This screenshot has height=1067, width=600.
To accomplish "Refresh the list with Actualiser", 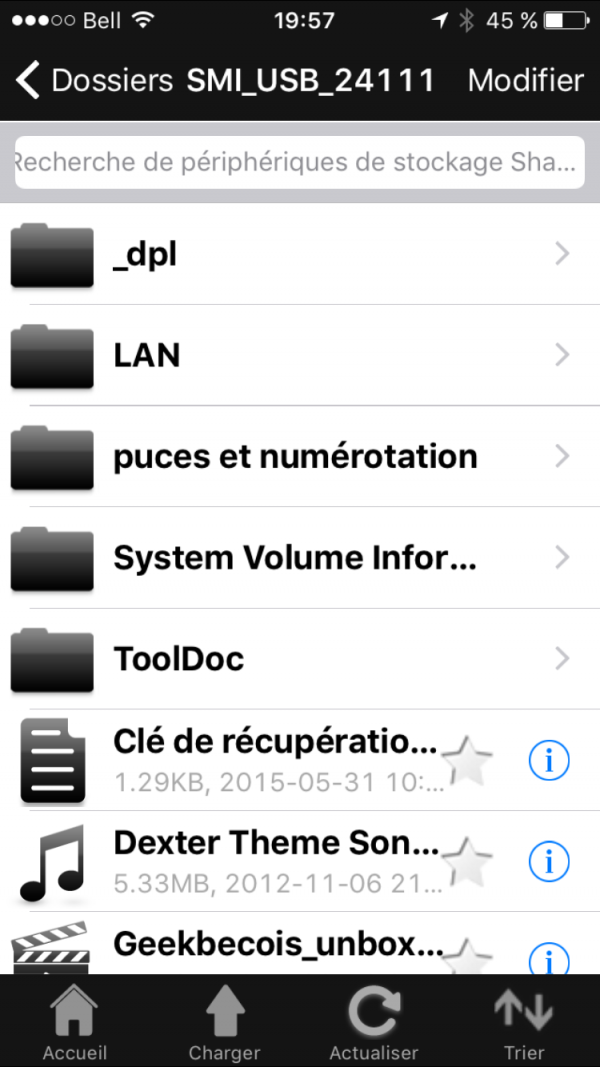I will (x=374, y=1022).
